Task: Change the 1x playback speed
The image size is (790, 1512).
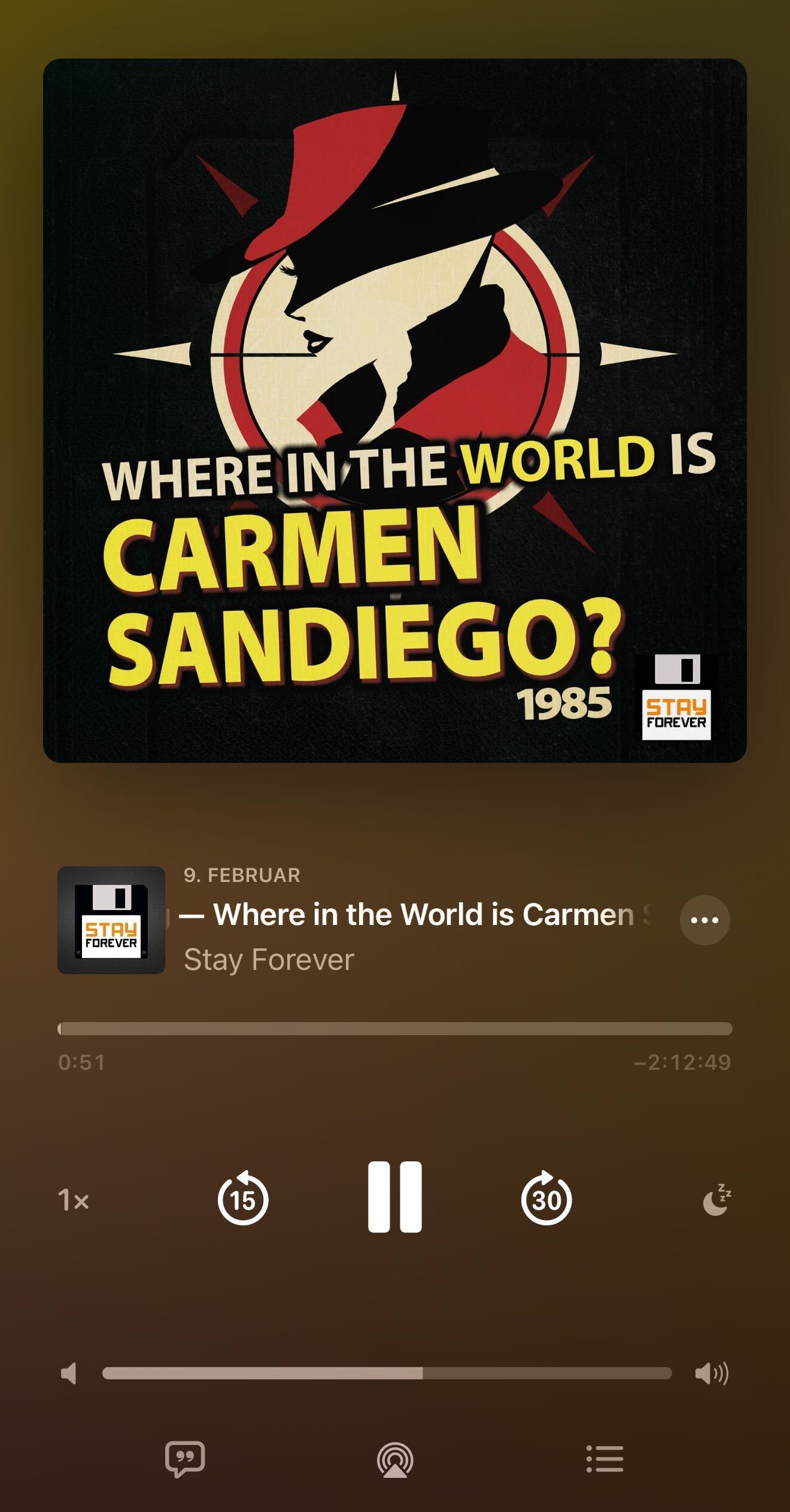Action: click(x=73, y=1200)
